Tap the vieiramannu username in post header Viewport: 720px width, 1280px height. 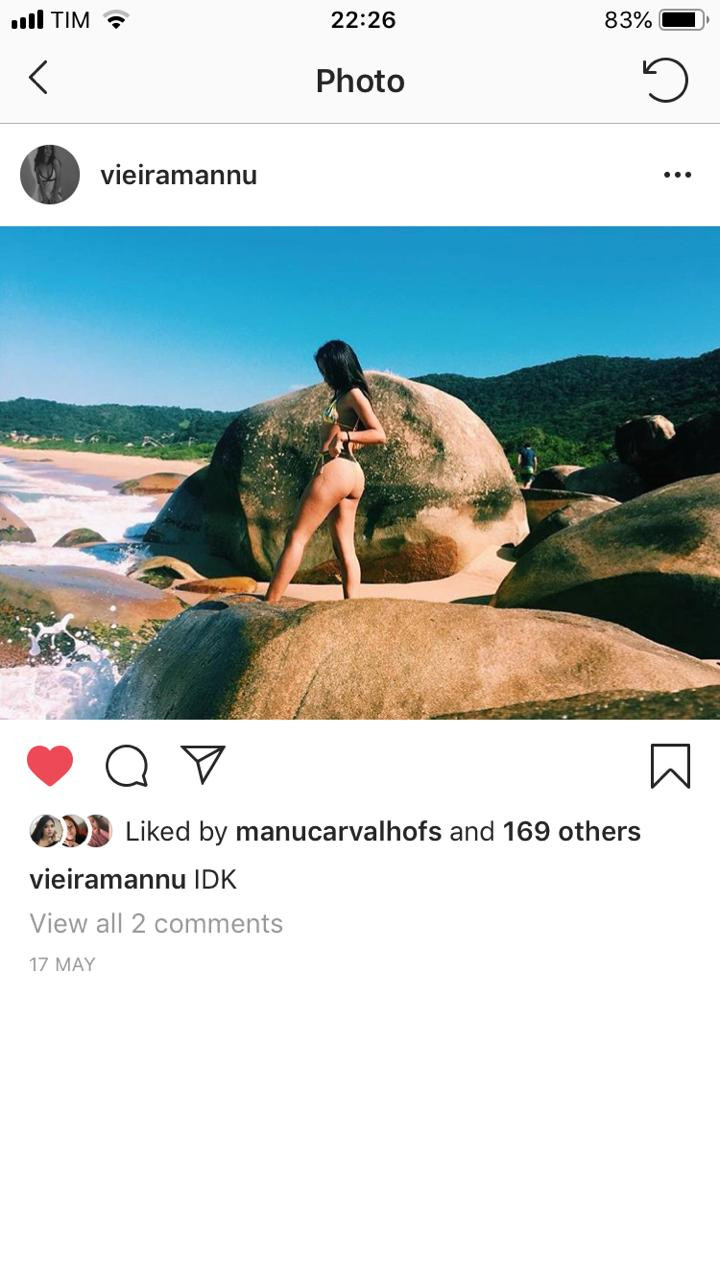pyautogui.click(x=178, y=175)
